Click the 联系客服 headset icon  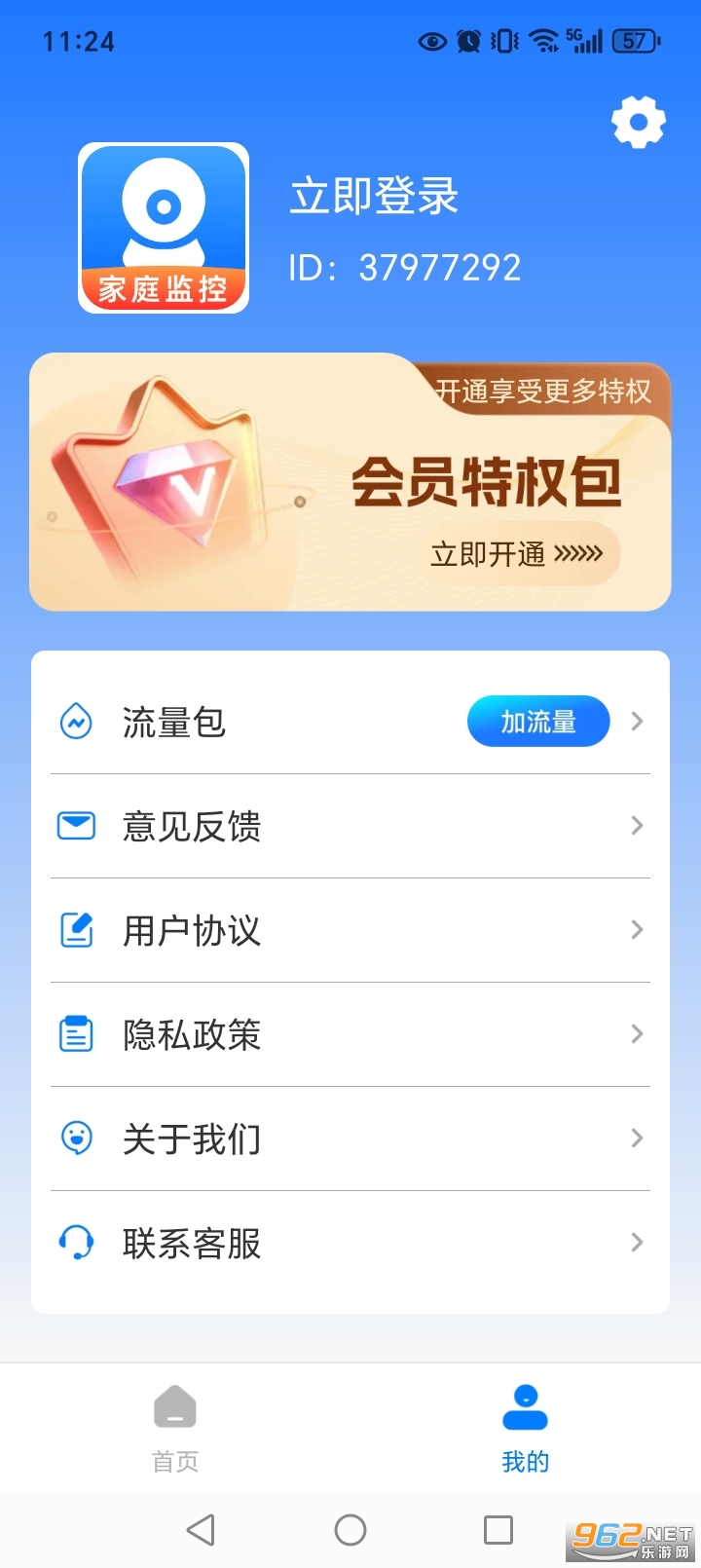76,1242
